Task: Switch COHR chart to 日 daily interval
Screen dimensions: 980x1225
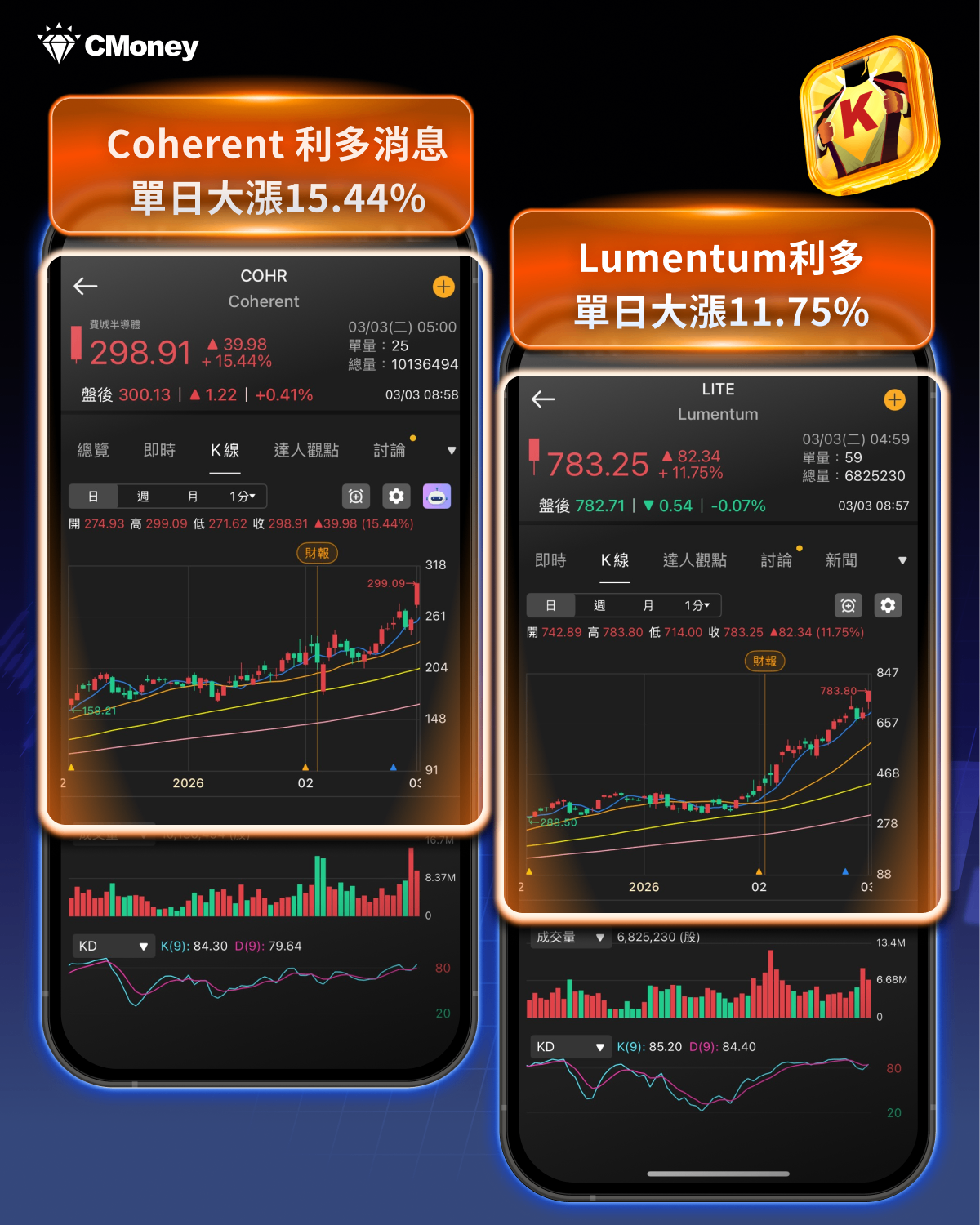Action: click(x=93, y=496)
